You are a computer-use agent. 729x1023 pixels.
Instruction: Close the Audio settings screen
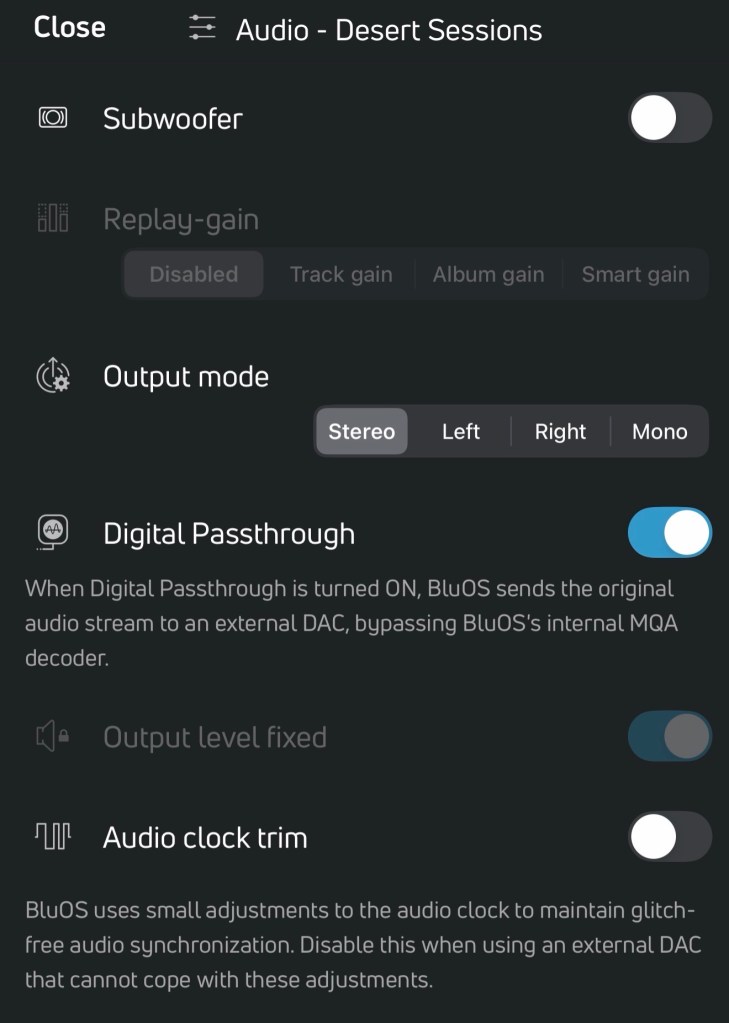(x=69, y=28)
